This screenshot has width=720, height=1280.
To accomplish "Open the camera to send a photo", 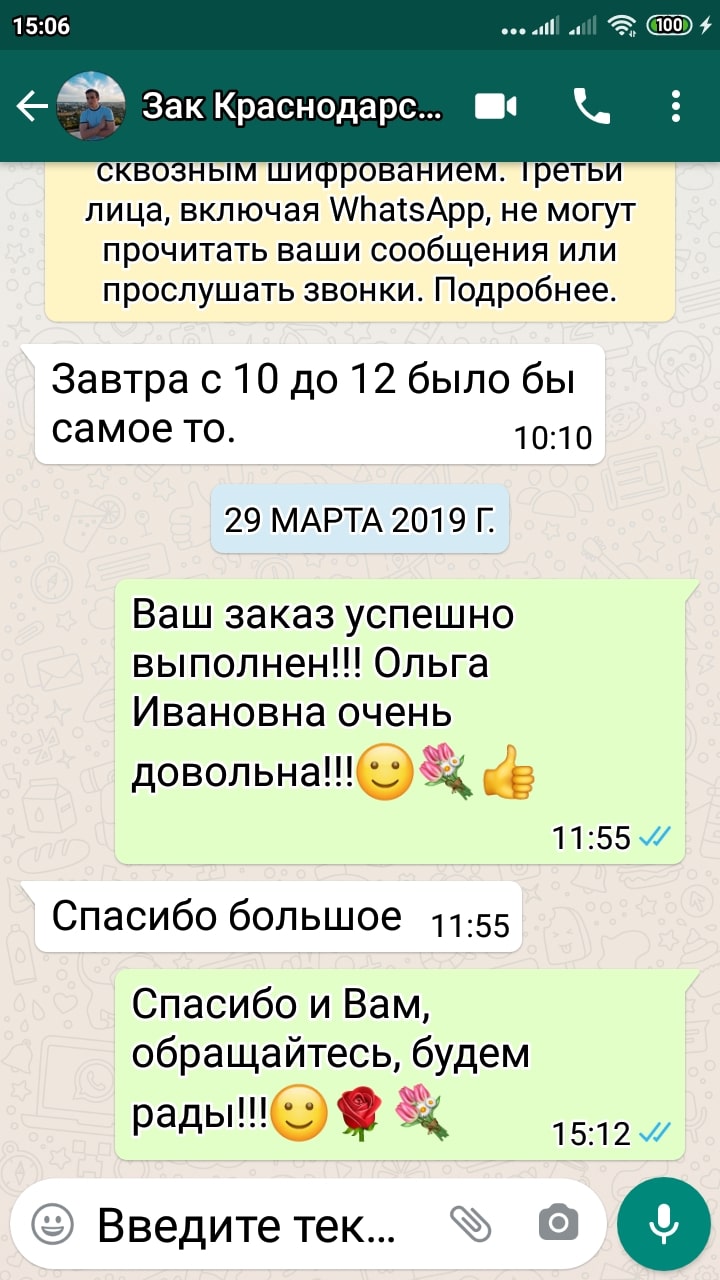I will click(557, 1223).
